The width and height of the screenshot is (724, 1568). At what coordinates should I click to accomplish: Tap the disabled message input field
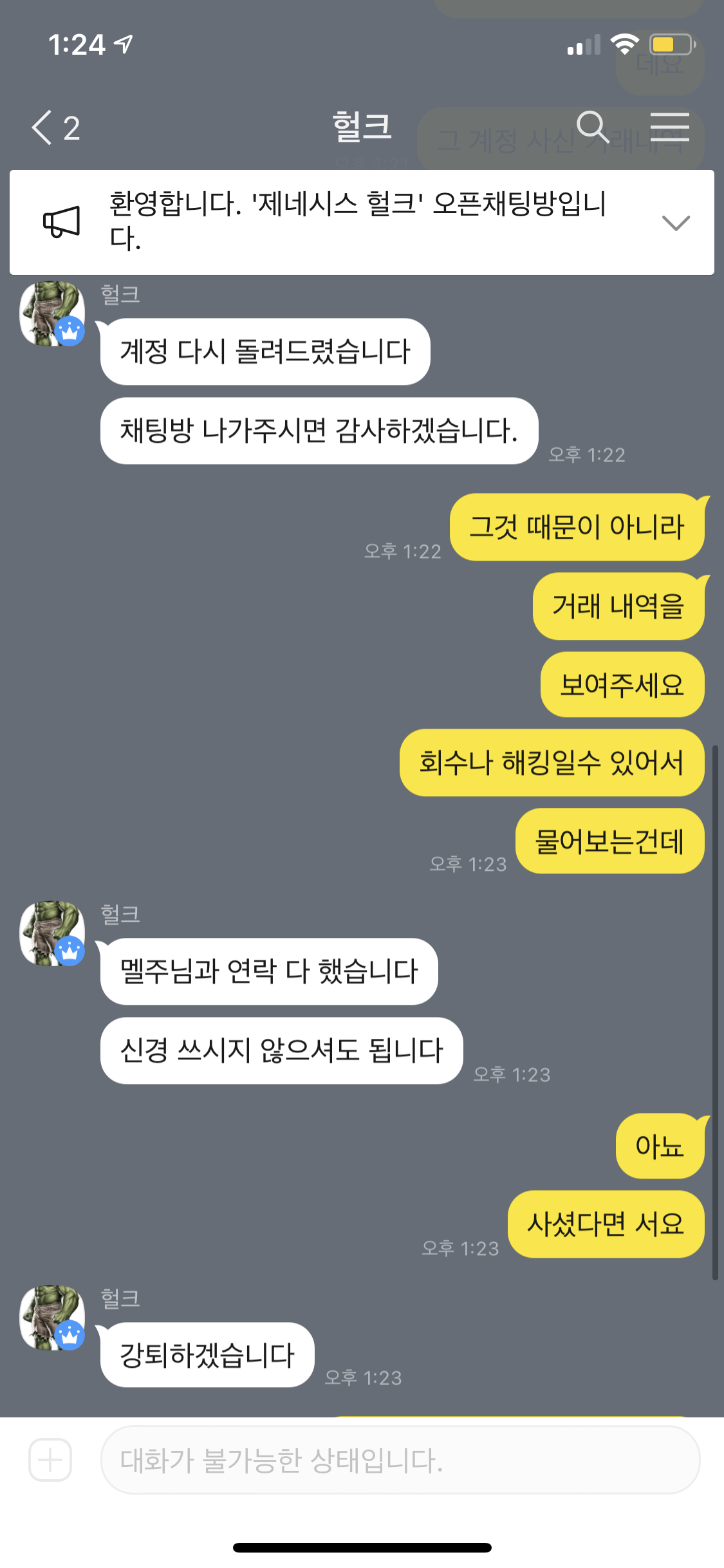[x=400, y=1460]
